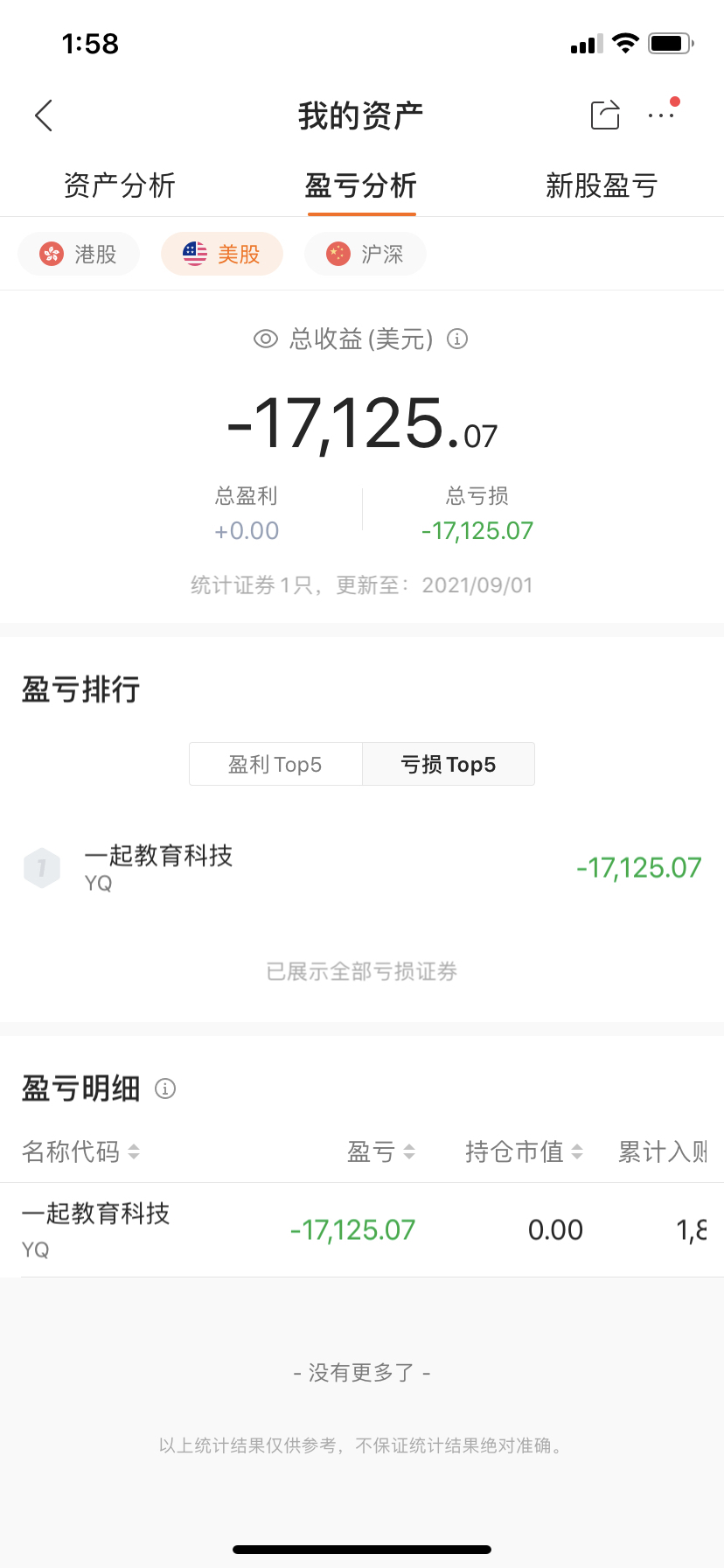Open the more options icon with red dot
Screen dimensions: 724x1568
click(x=662, y=115)
